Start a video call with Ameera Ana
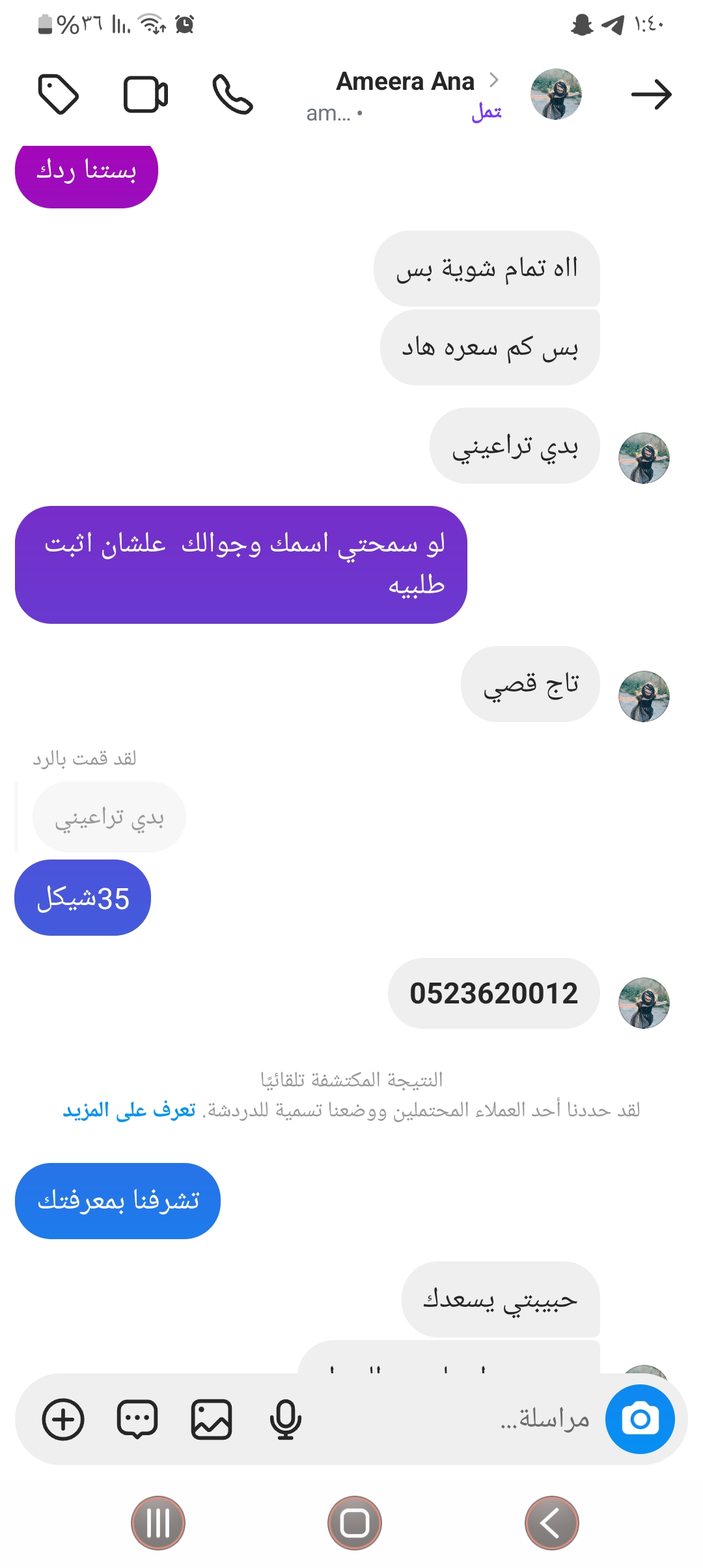The image size is (703, 1568). click(x=146, y=95)
